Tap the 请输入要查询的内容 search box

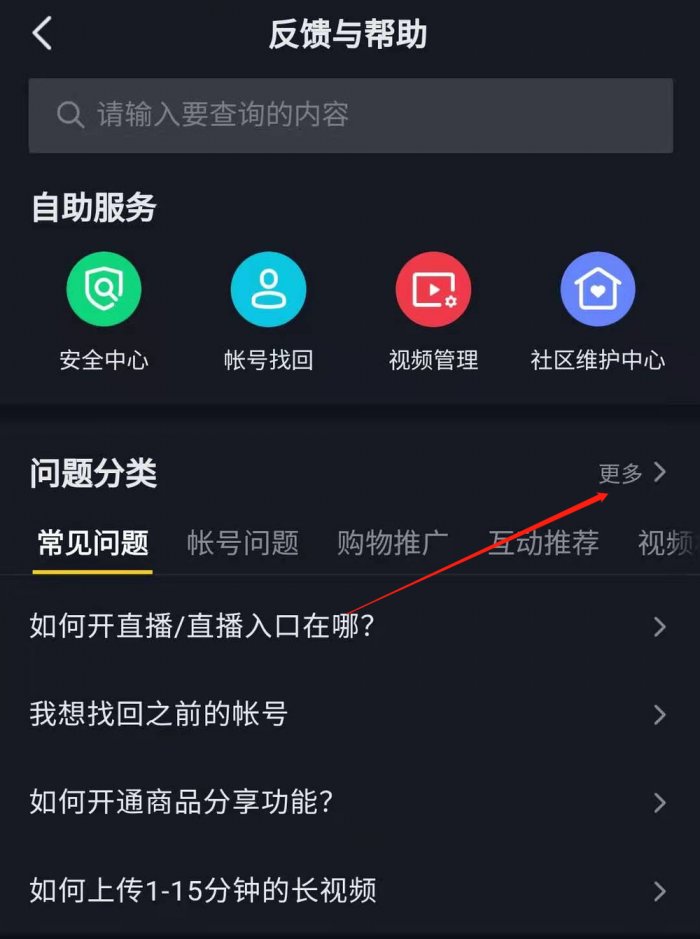350,115
